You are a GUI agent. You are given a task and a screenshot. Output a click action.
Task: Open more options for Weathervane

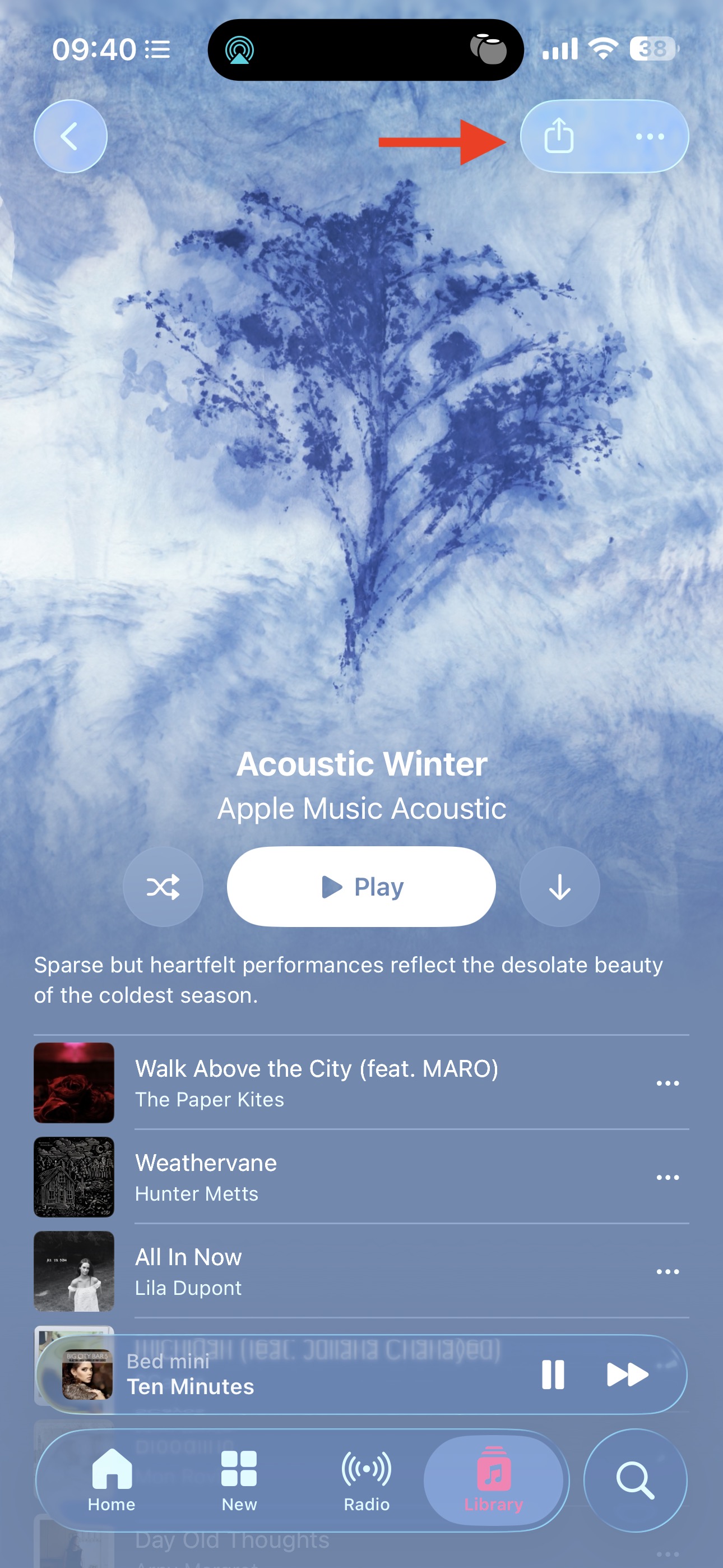(667, 1177)
